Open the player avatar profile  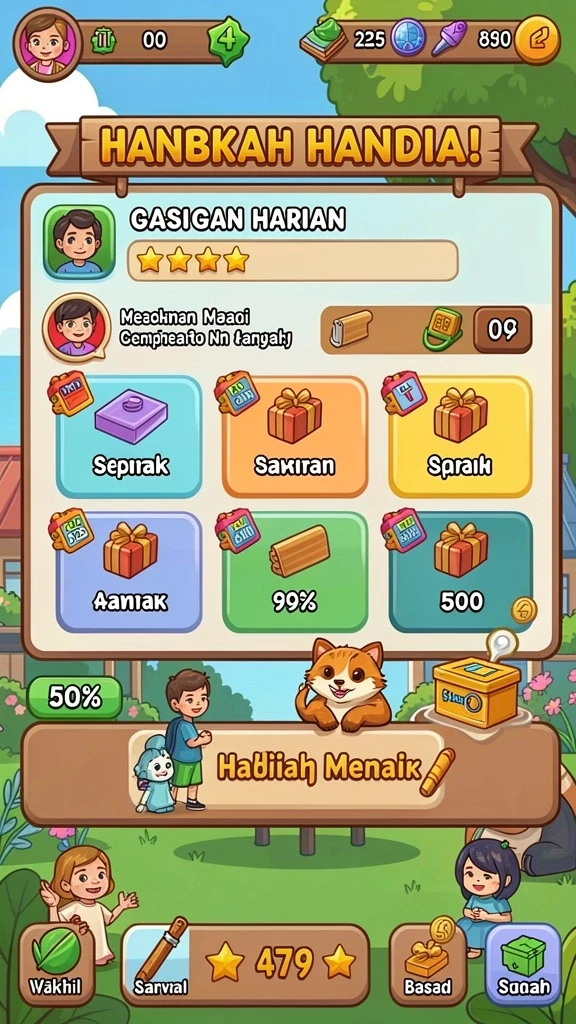tap(47, 44)
